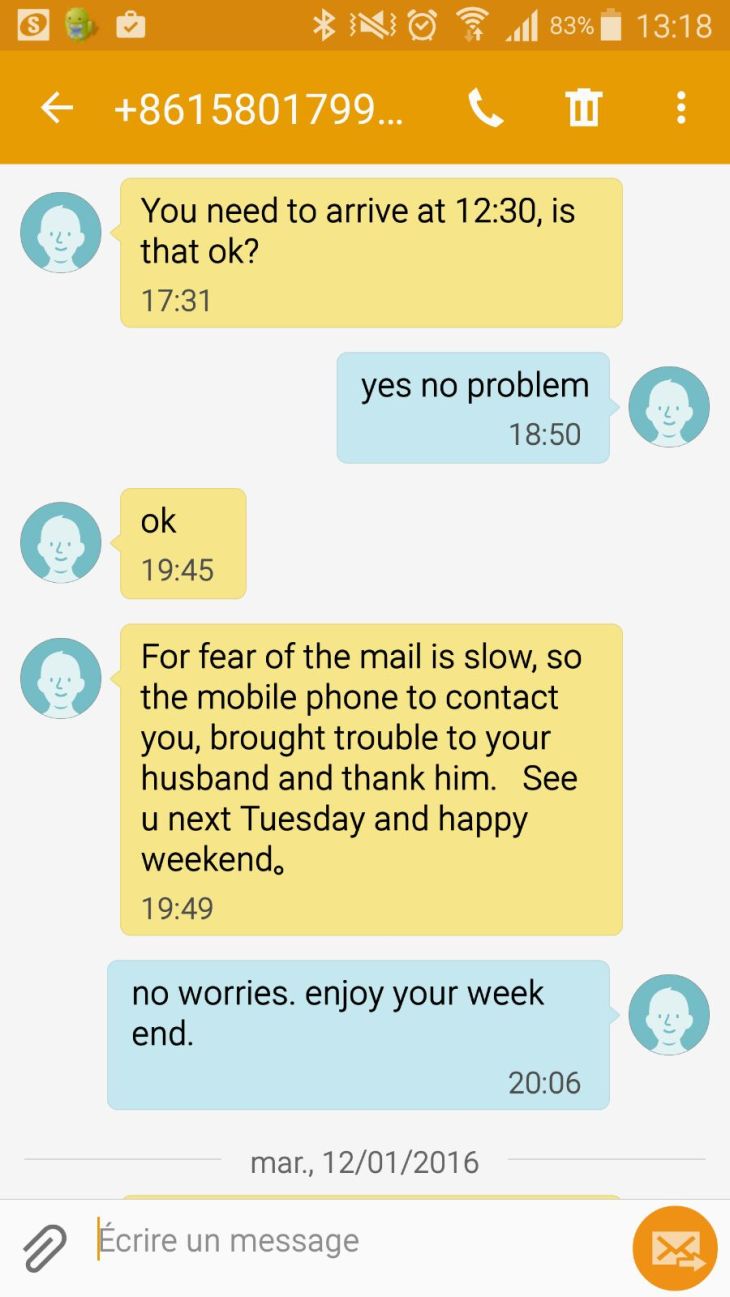Open the overflow menu
The image size is (730, 1297).
(681, 108)
